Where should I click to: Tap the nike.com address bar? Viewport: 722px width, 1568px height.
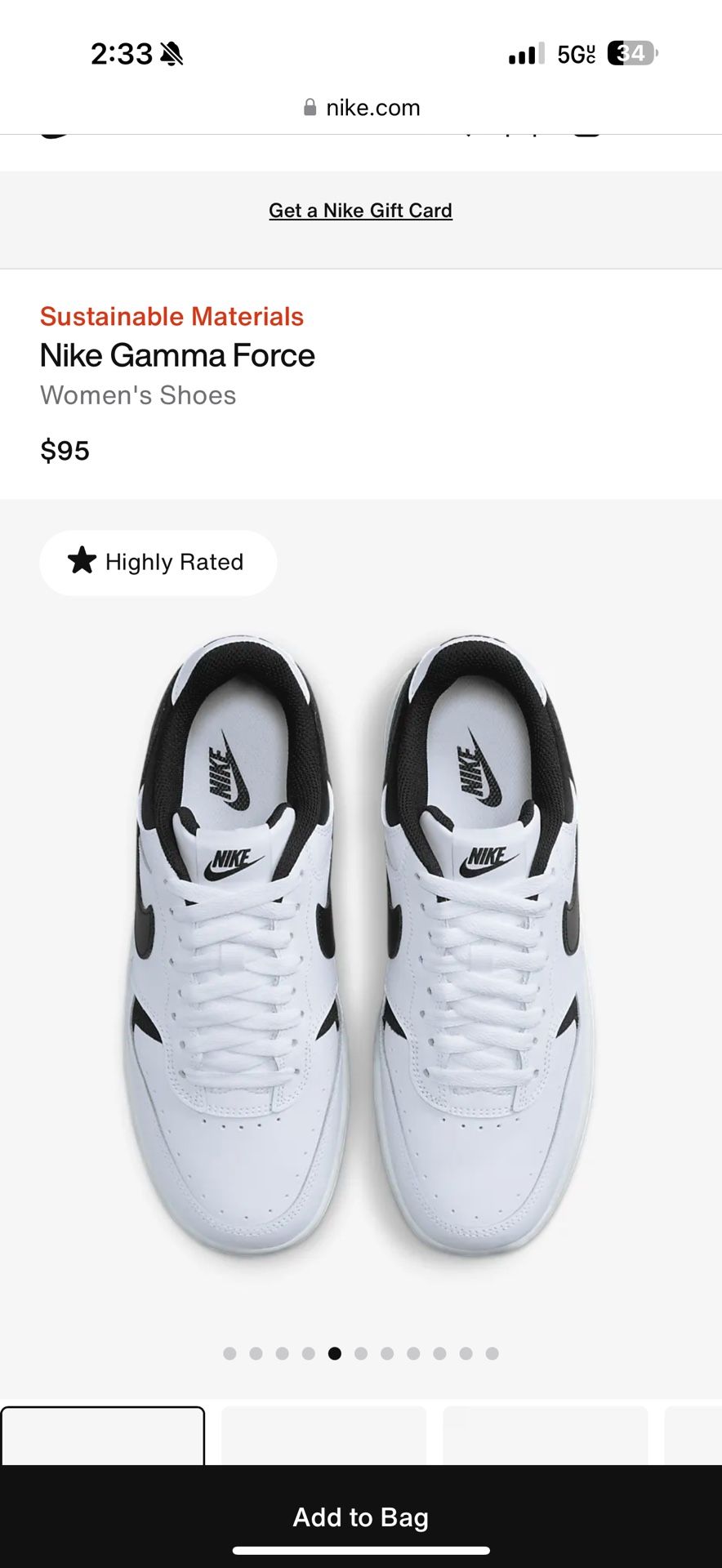[x=361, y=108]
